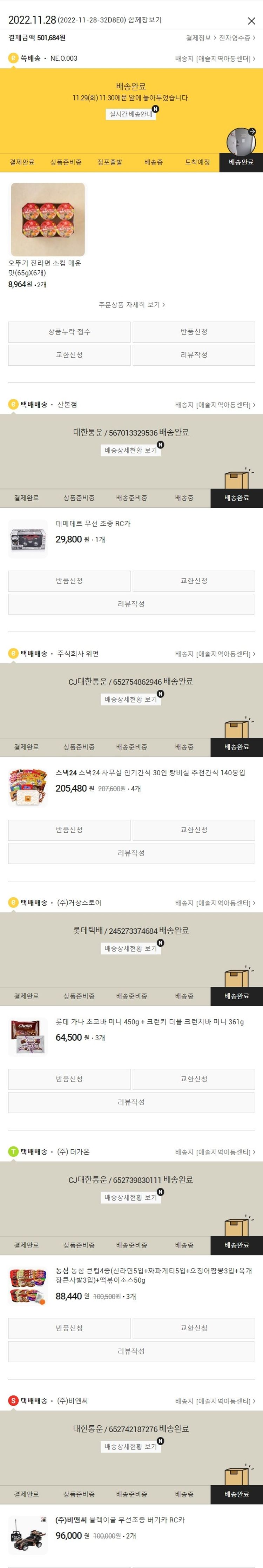263x1568 pixels.
Task: Open 데메테르 무선 조종 RC카 product
Action: (93, 523)
